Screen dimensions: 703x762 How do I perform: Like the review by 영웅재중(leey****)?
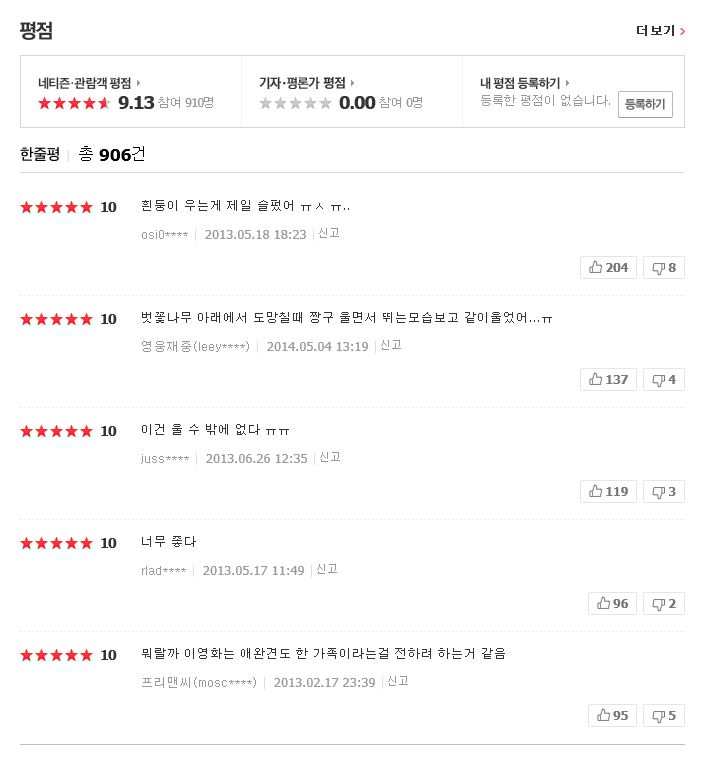[x=608, y=379]
